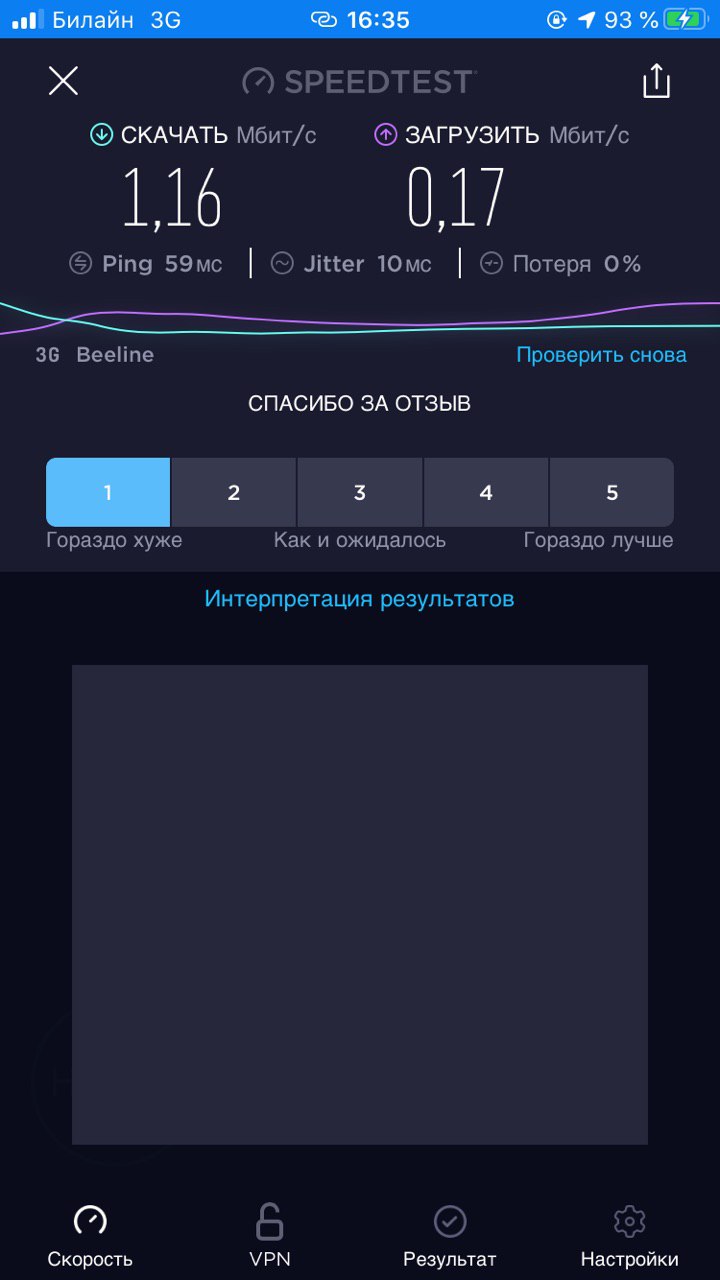Close the speed test results

[x=63, y=81]
